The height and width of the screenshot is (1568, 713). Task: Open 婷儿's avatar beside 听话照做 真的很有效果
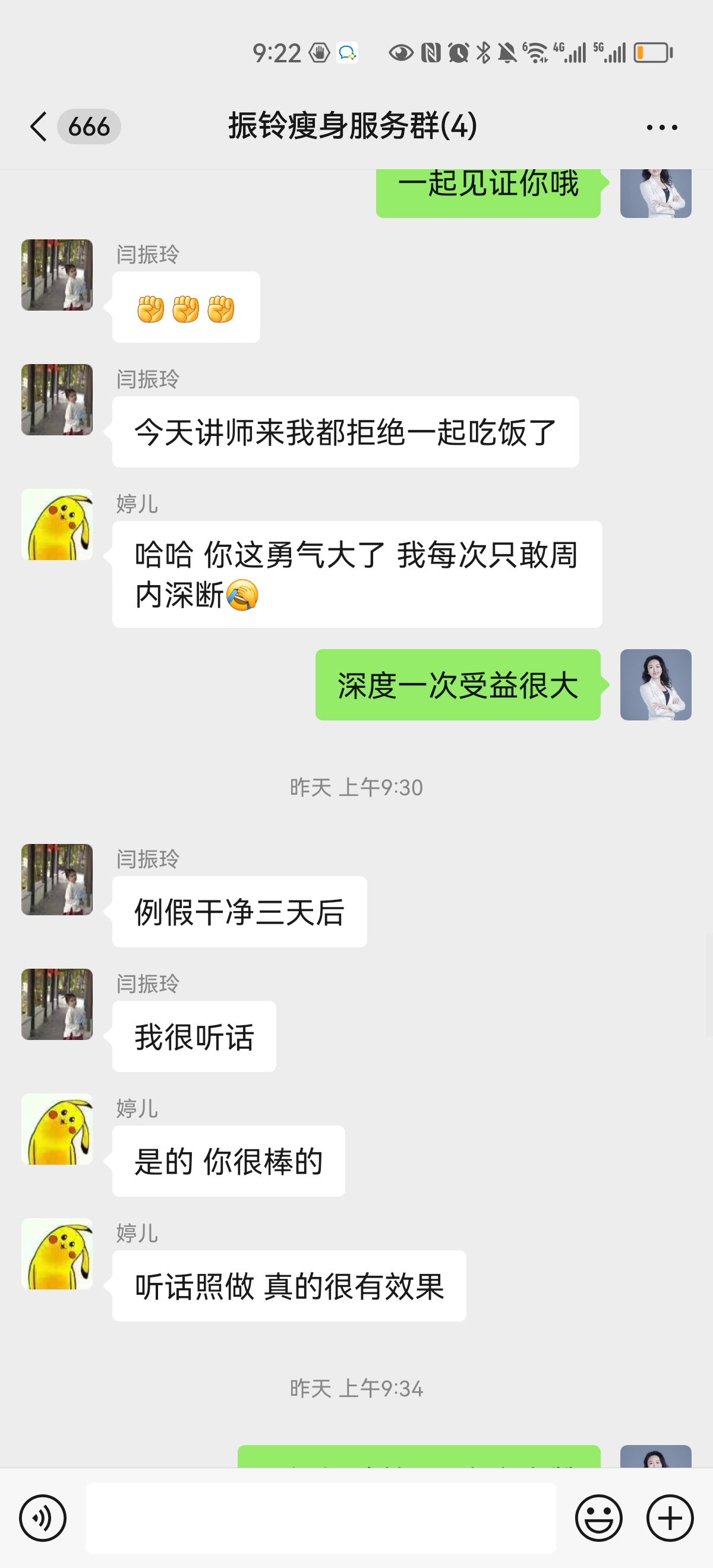tap(57, 1254)
